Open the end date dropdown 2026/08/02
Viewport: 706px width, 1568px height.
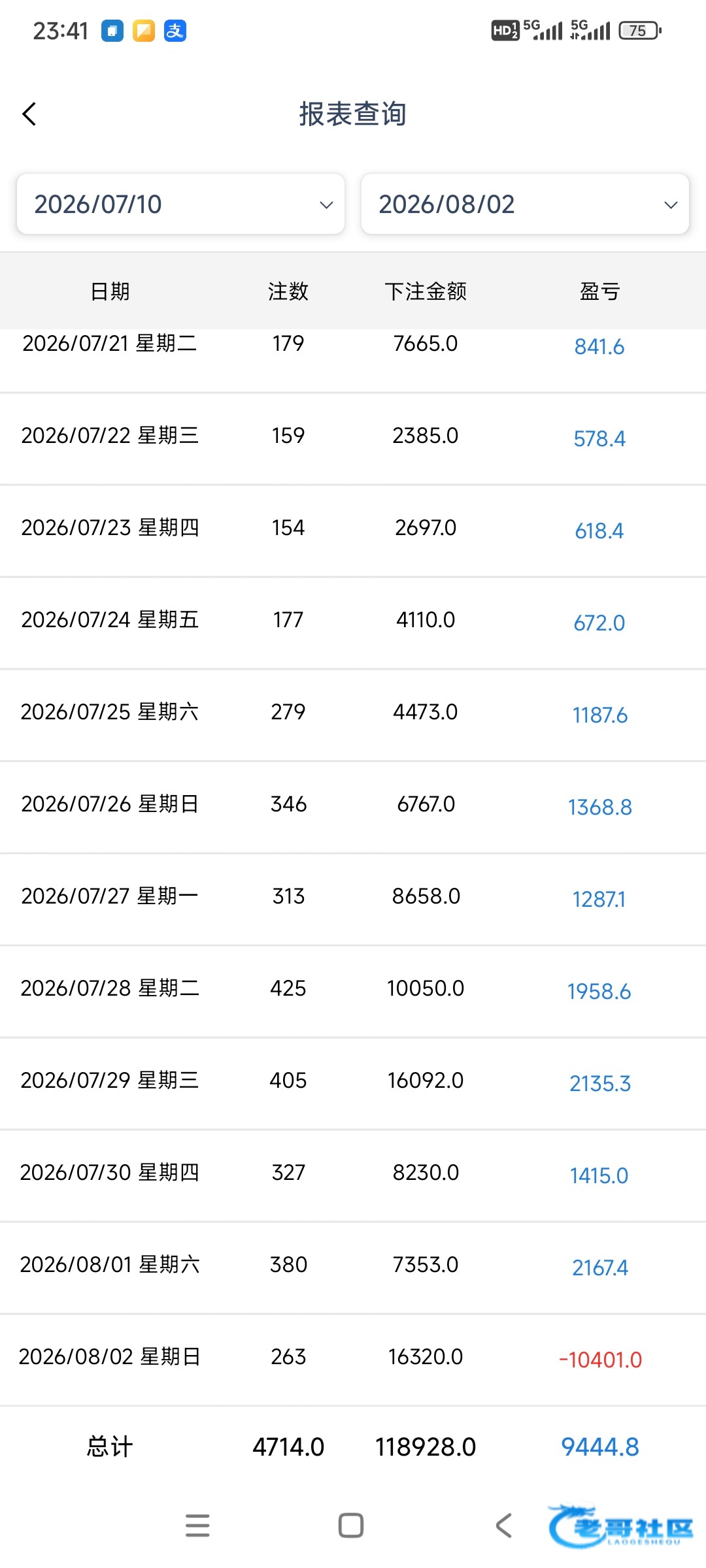[525, 204]
